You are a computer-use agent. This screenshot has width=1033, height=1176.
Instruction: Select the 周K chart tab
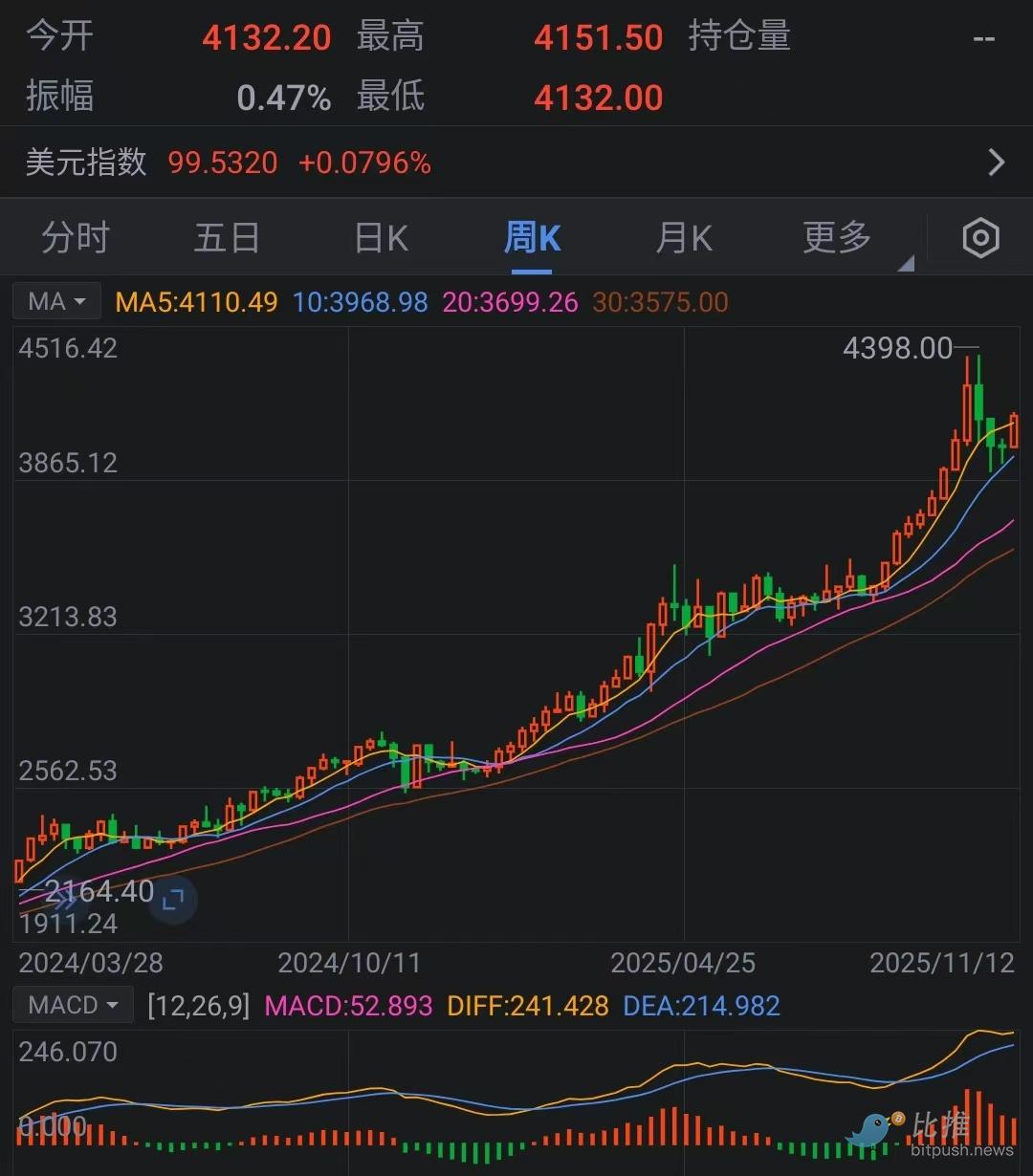pos(532,238)
